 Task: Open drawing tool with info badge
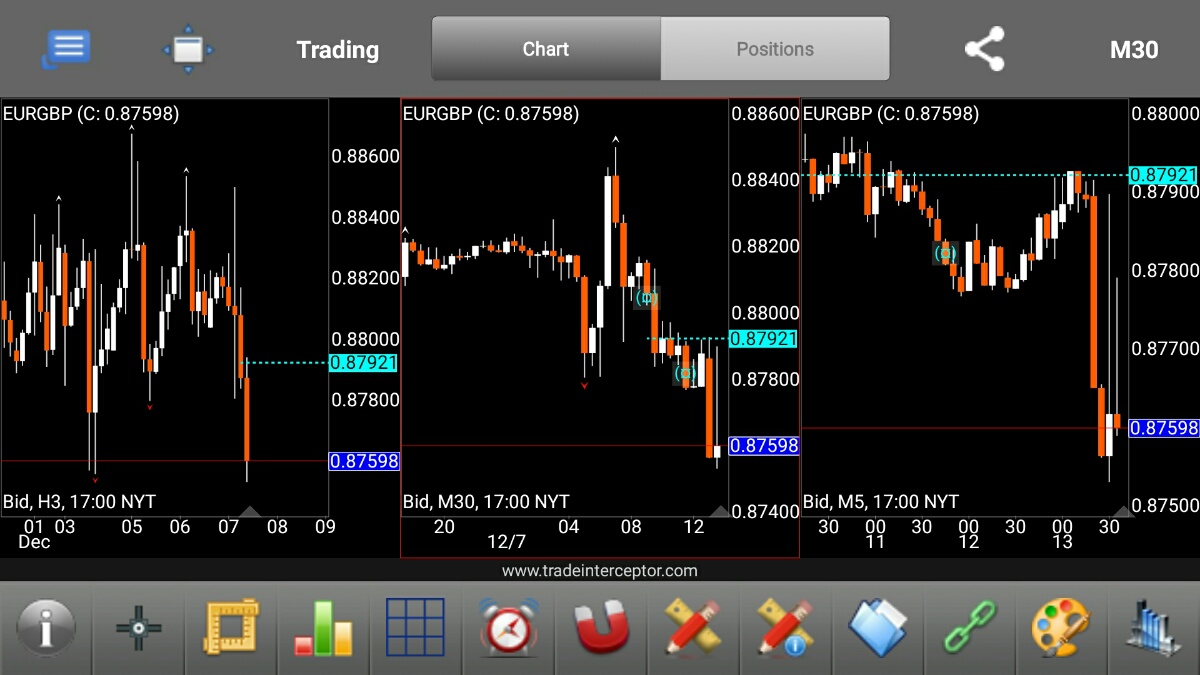(x=784, y=629)
